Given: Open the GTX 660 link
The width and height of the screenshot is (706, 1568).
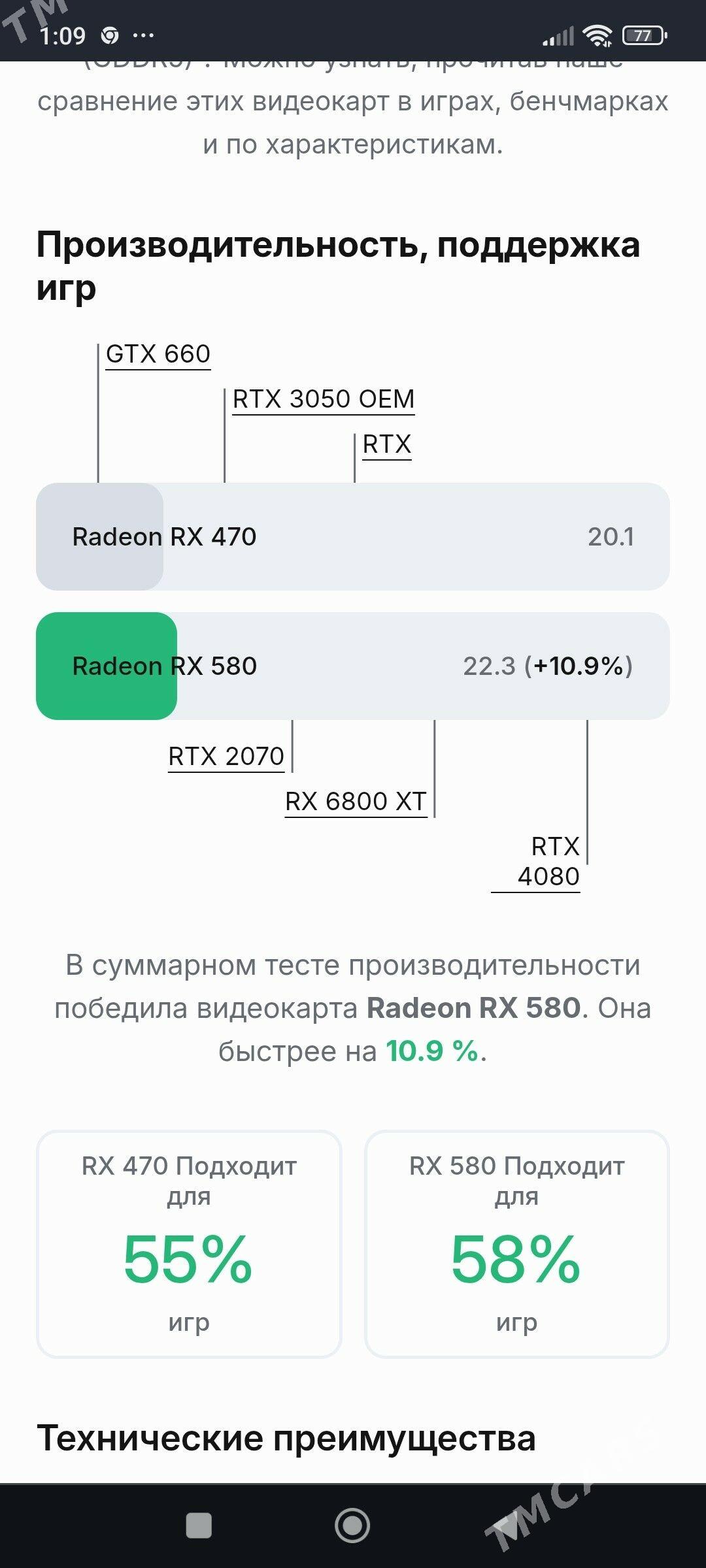Looking at the screenshot, I should pyautogui.click(x=158, y=354).
